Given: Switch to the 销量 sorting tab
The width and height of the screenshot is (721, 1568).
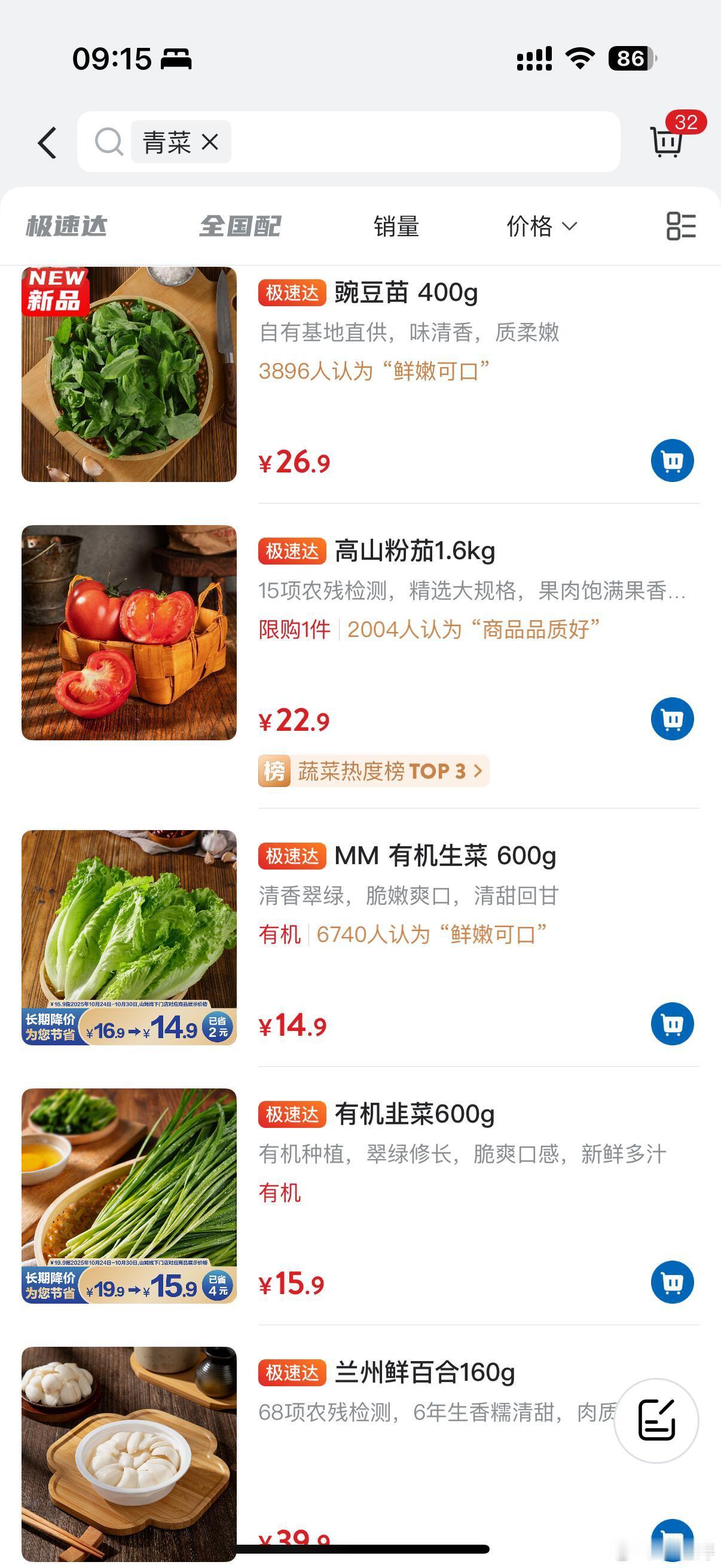Looking at the screenshot, I should point(397,226).
